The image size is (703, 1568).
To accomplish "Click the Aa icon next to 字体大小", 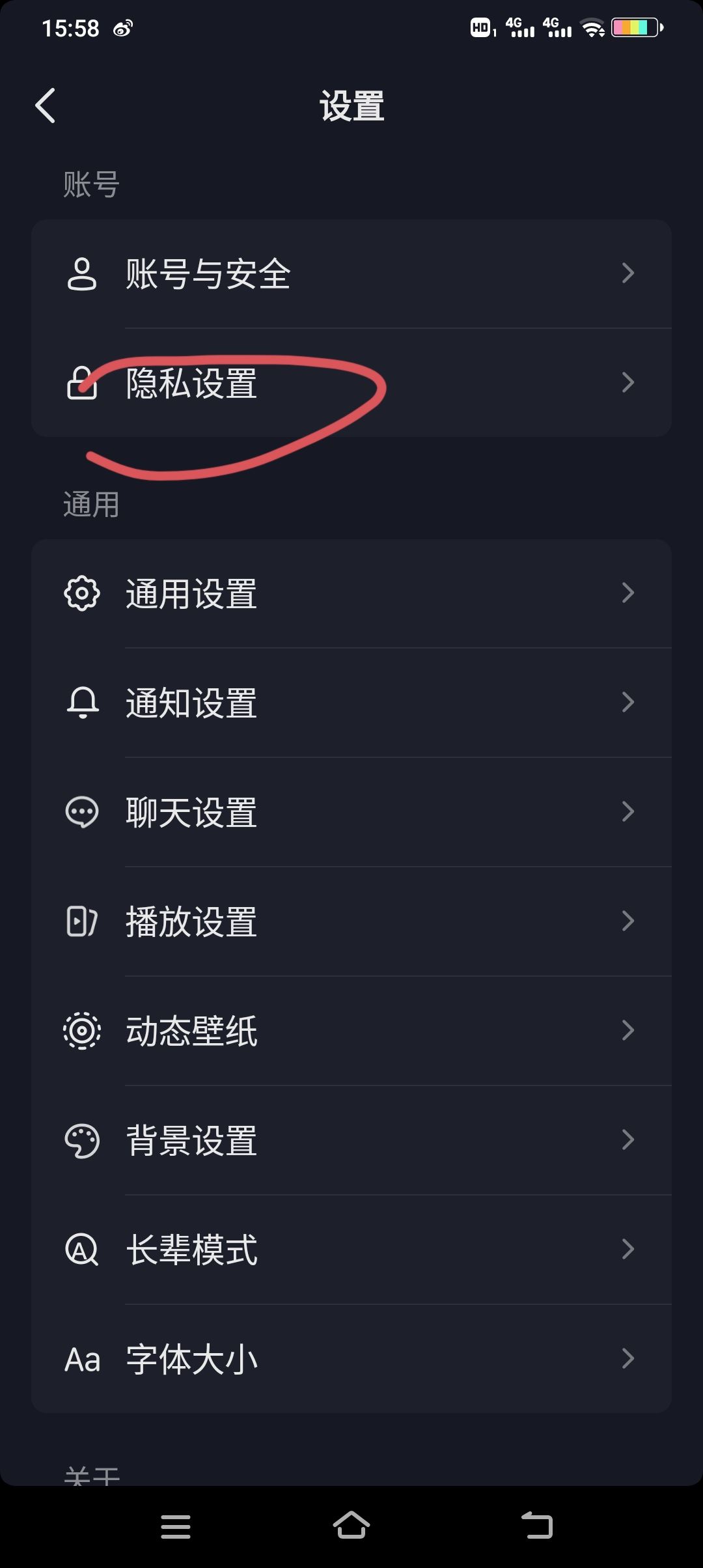I will [x=81, y=1358].
